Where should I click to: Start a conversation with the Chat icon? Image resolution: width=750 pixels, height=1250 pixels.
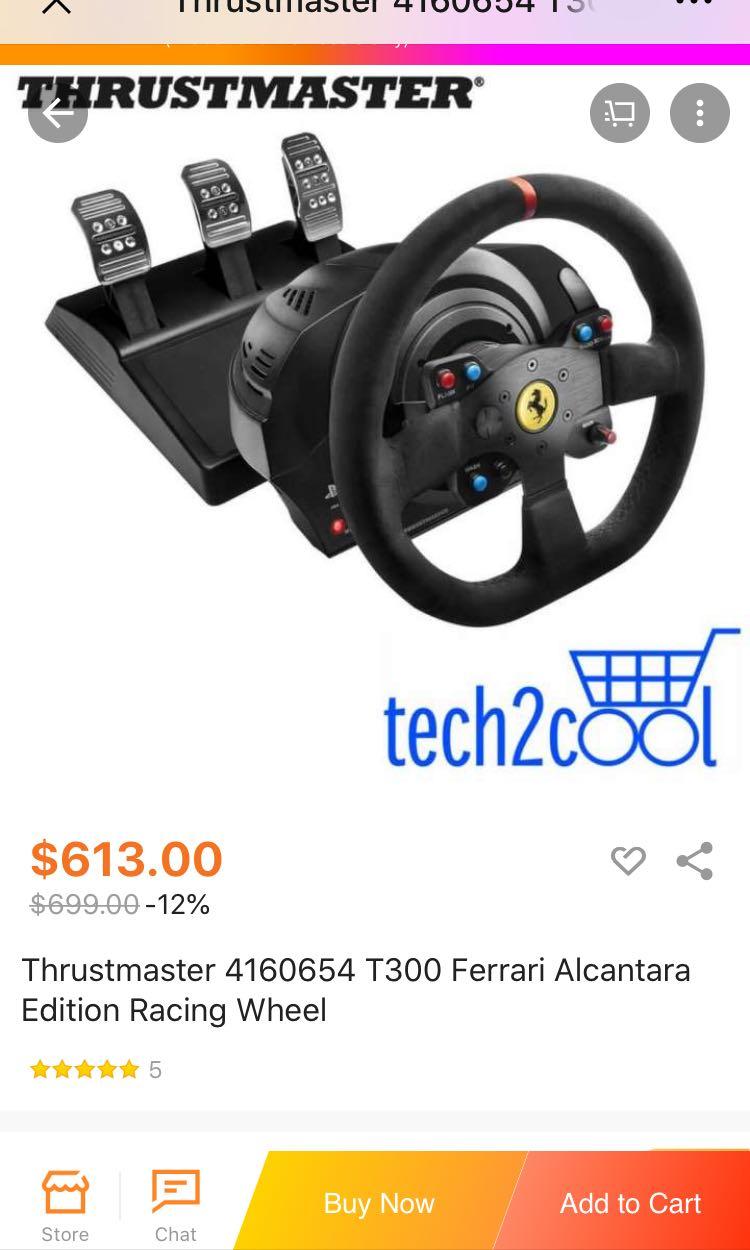176,1200
